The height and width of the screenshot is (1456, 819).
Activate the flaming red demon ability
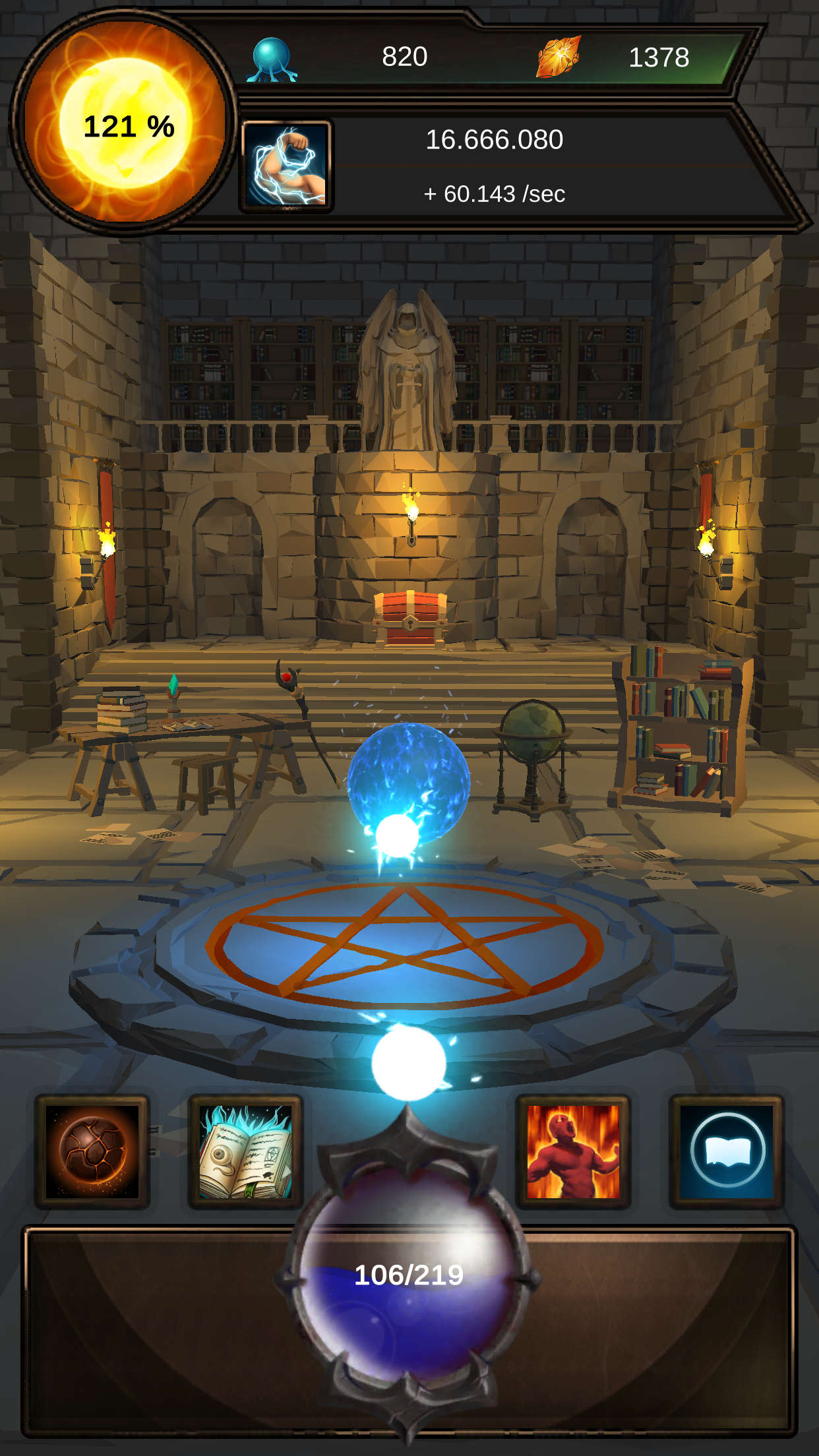coord(572,1152)
